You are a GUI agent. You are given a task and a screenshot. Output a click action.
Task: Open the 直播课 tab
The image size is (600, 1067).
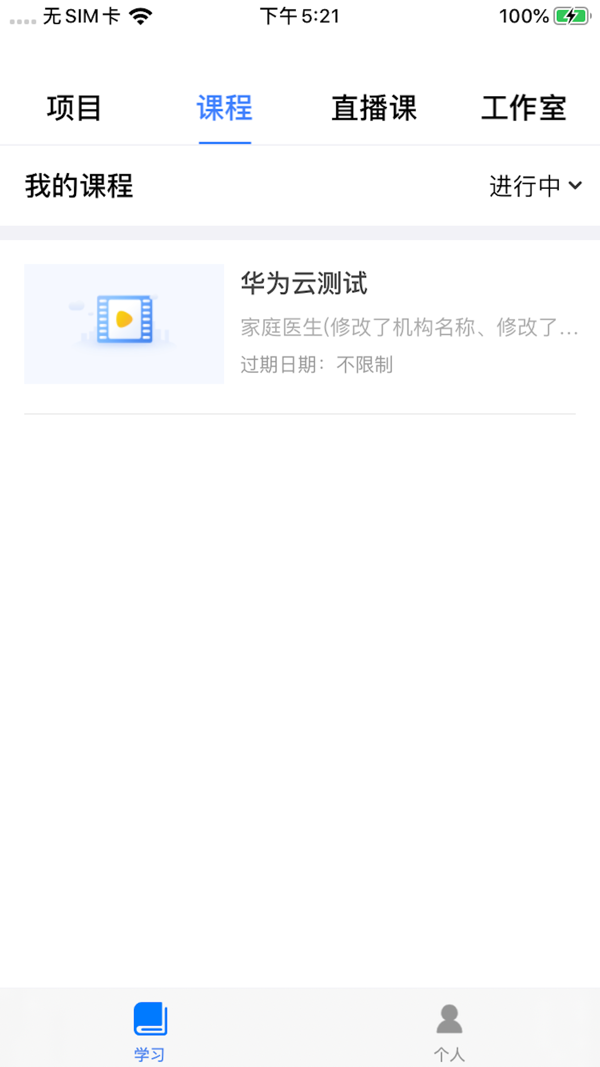tap(374, 108)
